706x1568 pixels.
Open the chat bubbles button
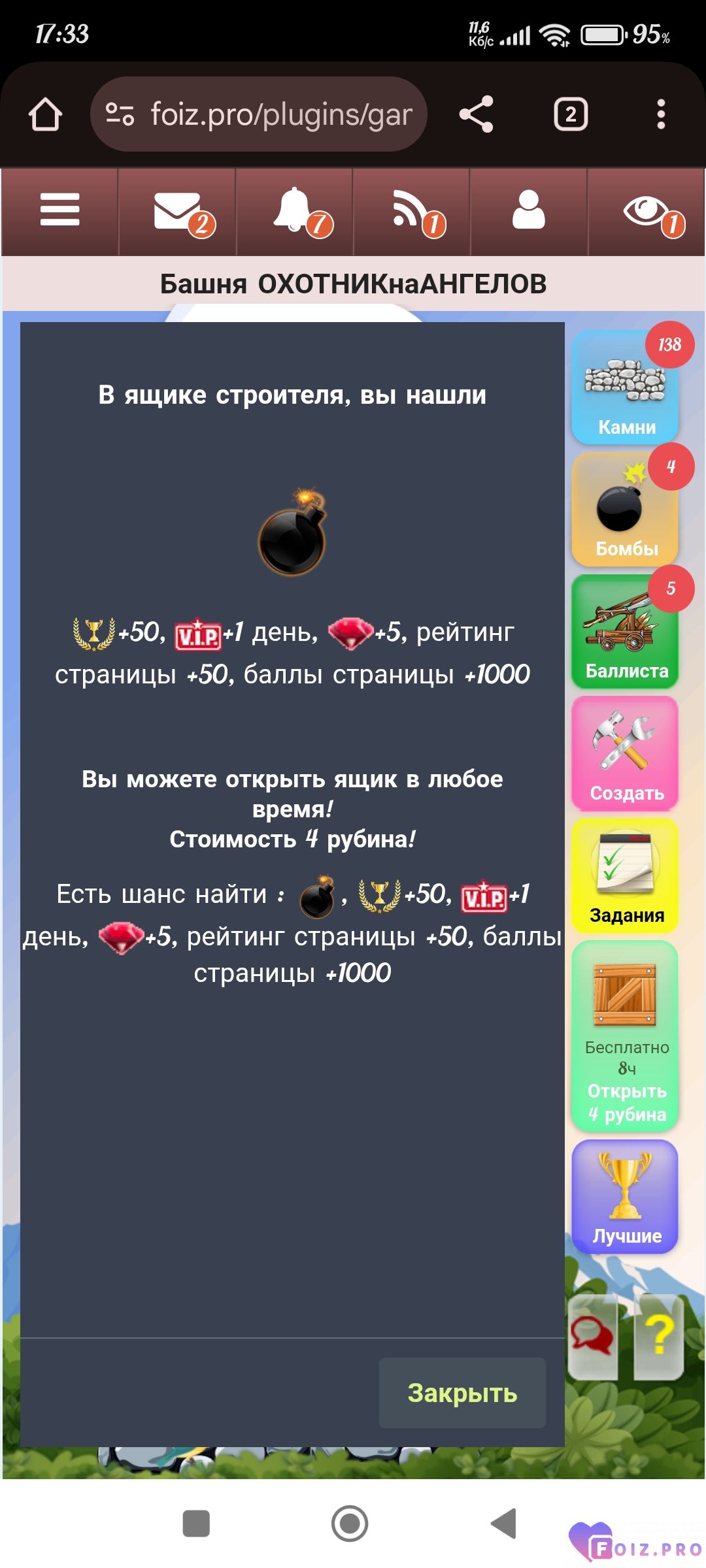click(x=592, y=1335)
